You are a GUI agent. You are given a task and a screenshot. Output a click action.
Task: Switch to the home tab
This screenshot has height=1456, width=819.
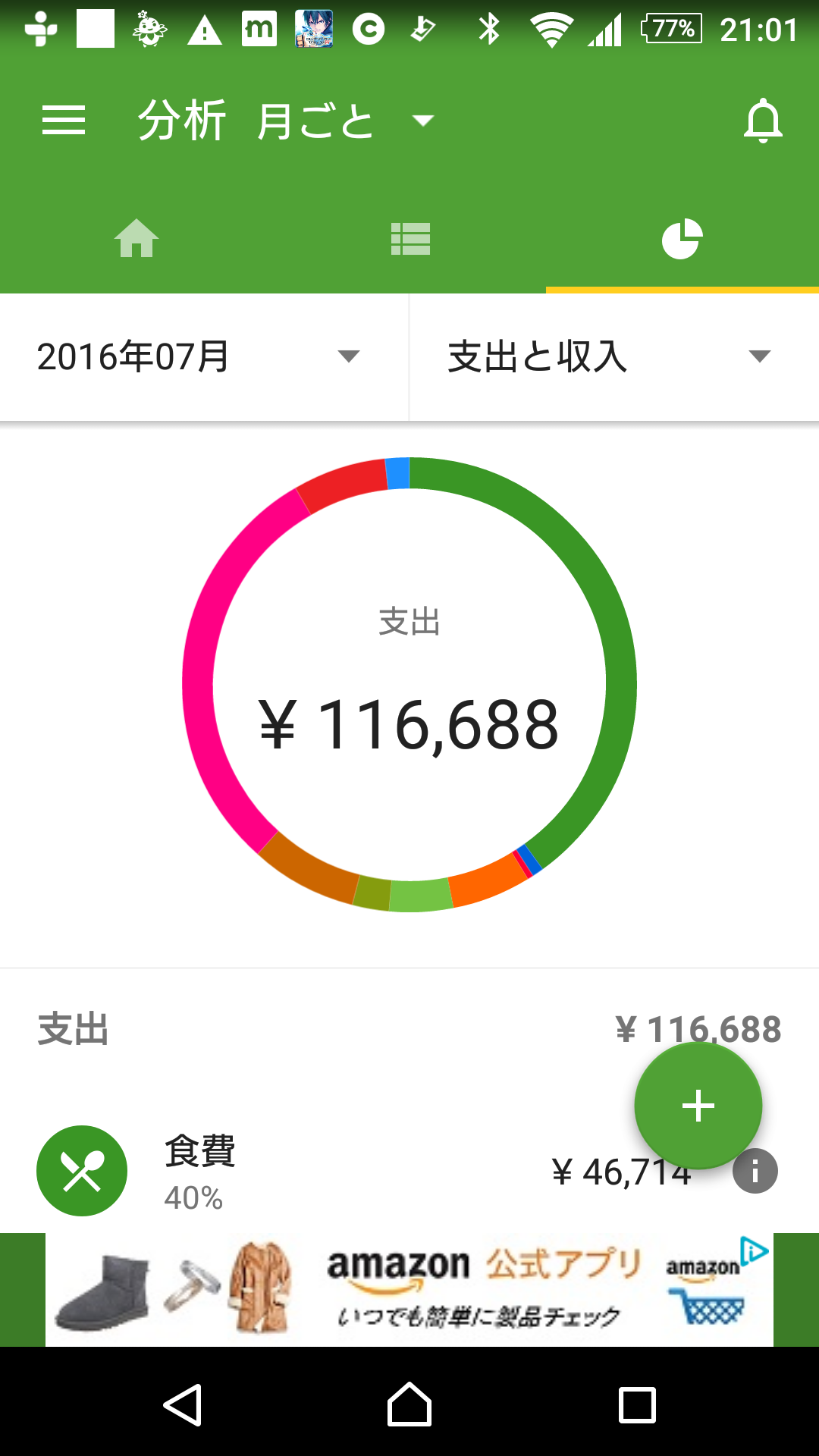point(136,239)
